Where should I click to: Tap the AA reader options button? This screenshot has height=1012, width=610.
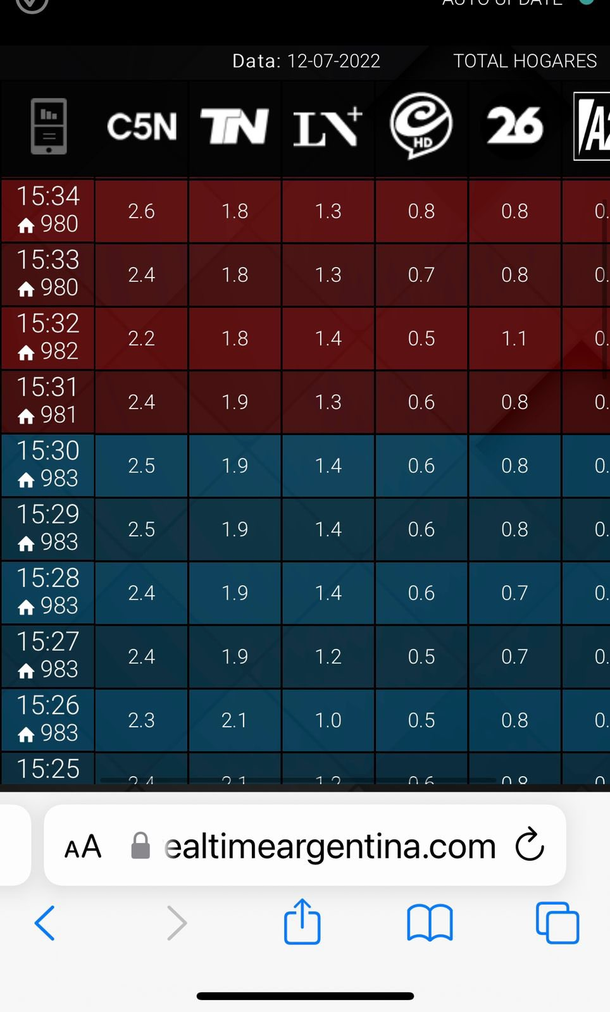(x=83, y=847)
